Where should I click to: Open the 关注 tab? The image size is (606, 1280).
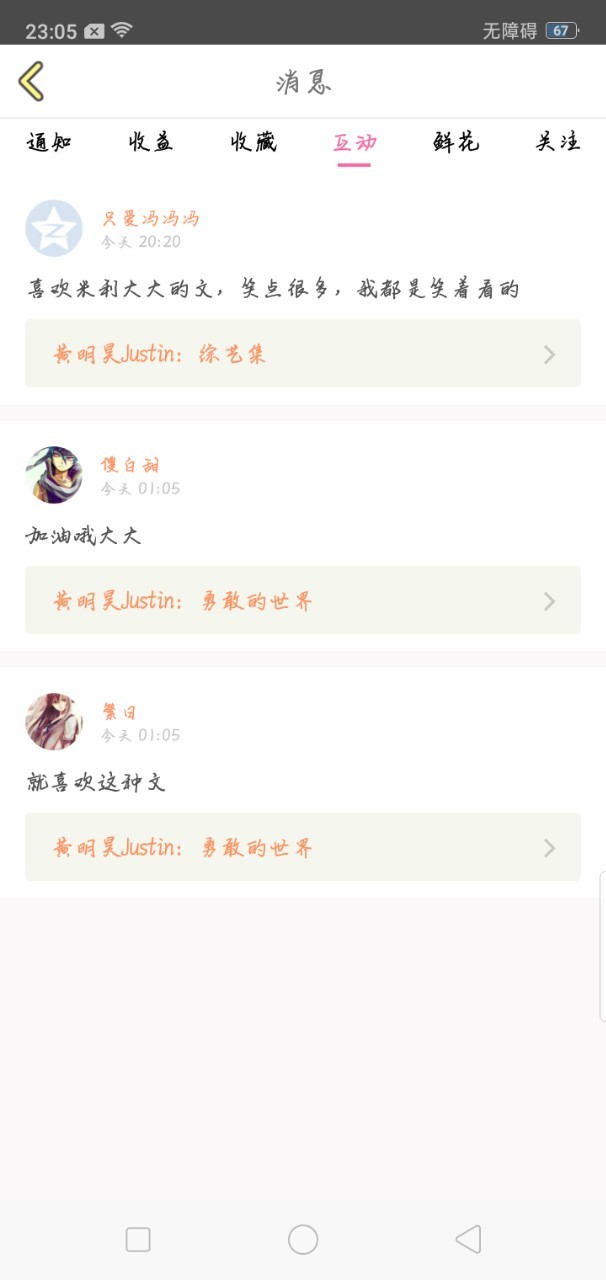pos(558,143)
